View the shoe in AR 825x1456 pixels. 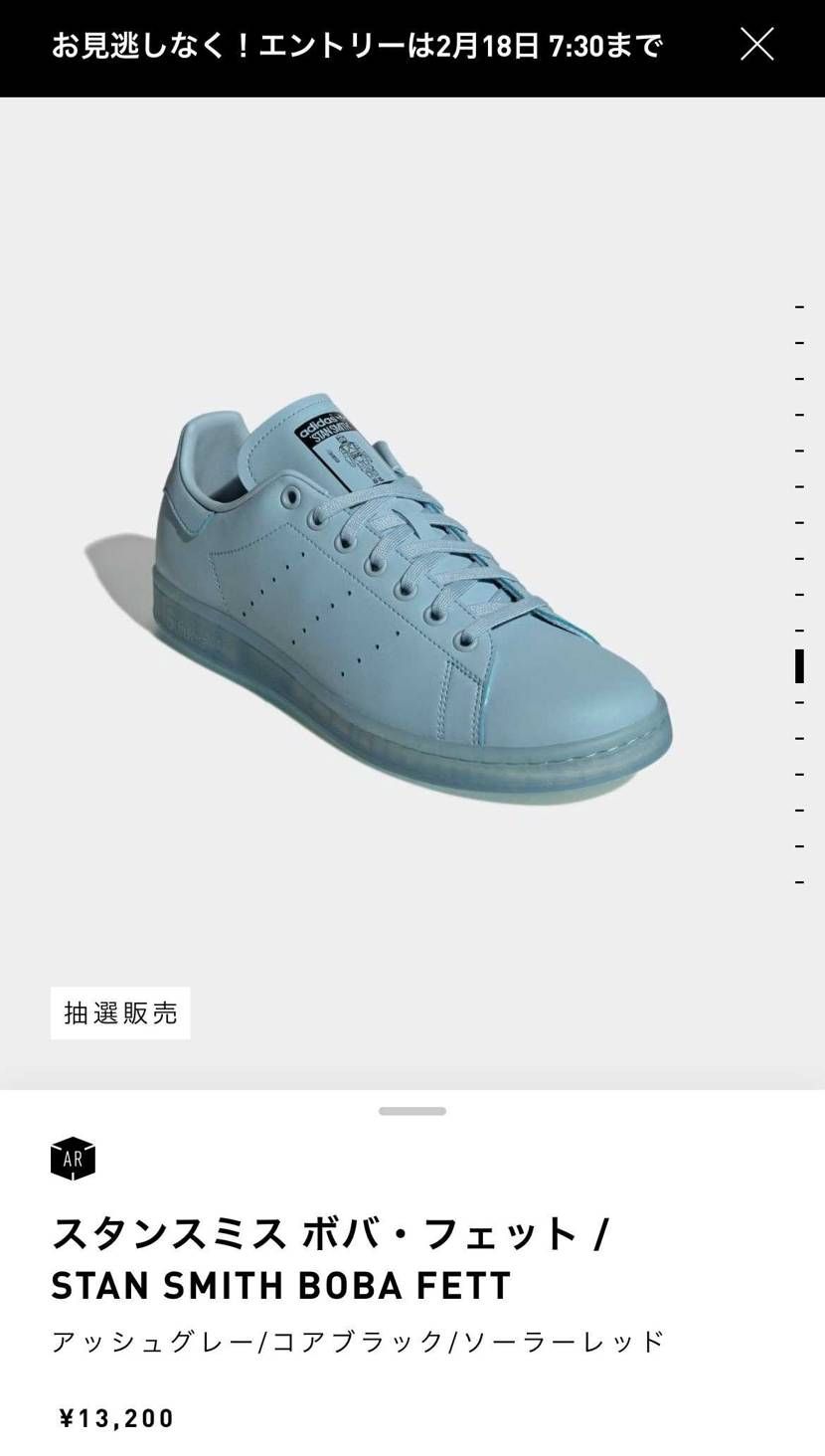click(73, 1159)
